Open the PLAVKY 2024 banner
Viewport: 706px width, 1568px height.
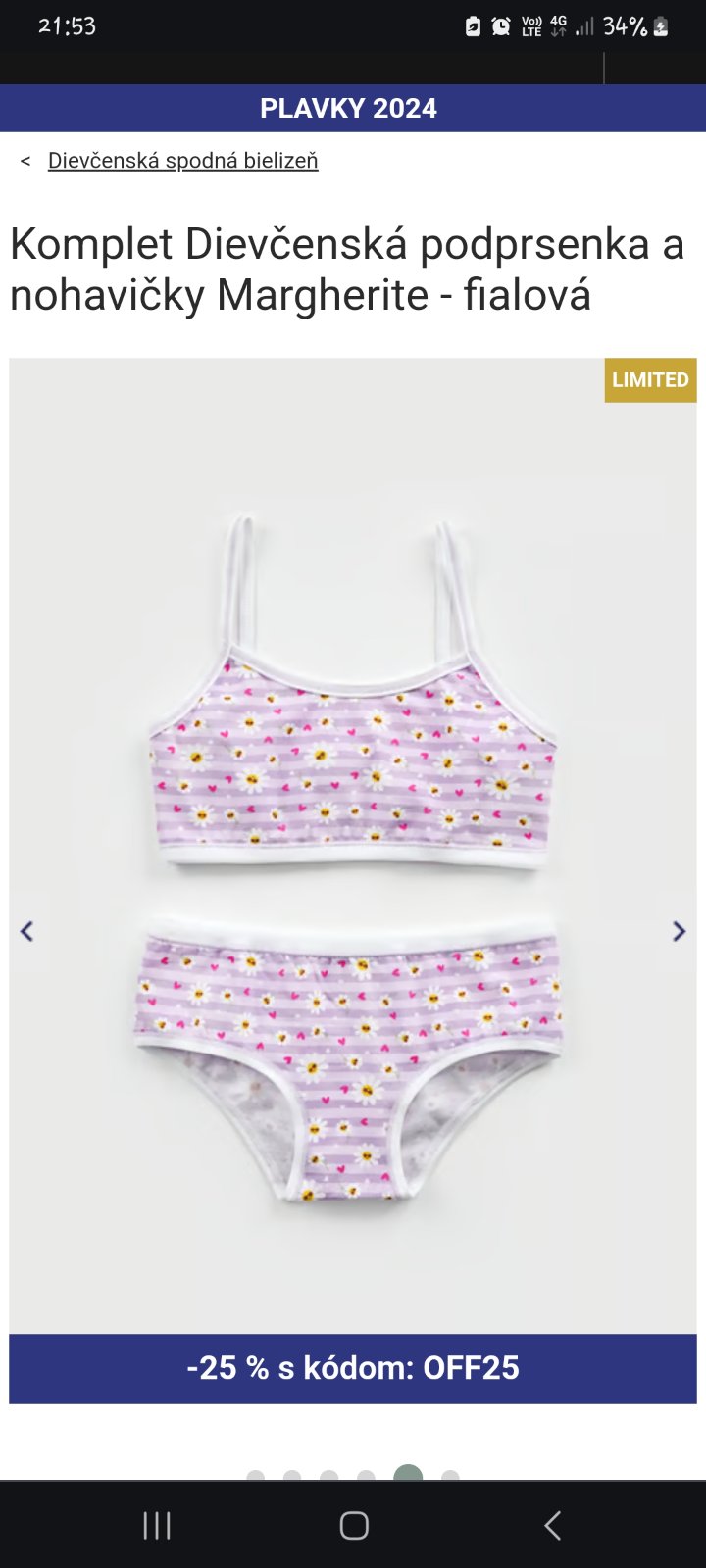[x=349, y=108]
